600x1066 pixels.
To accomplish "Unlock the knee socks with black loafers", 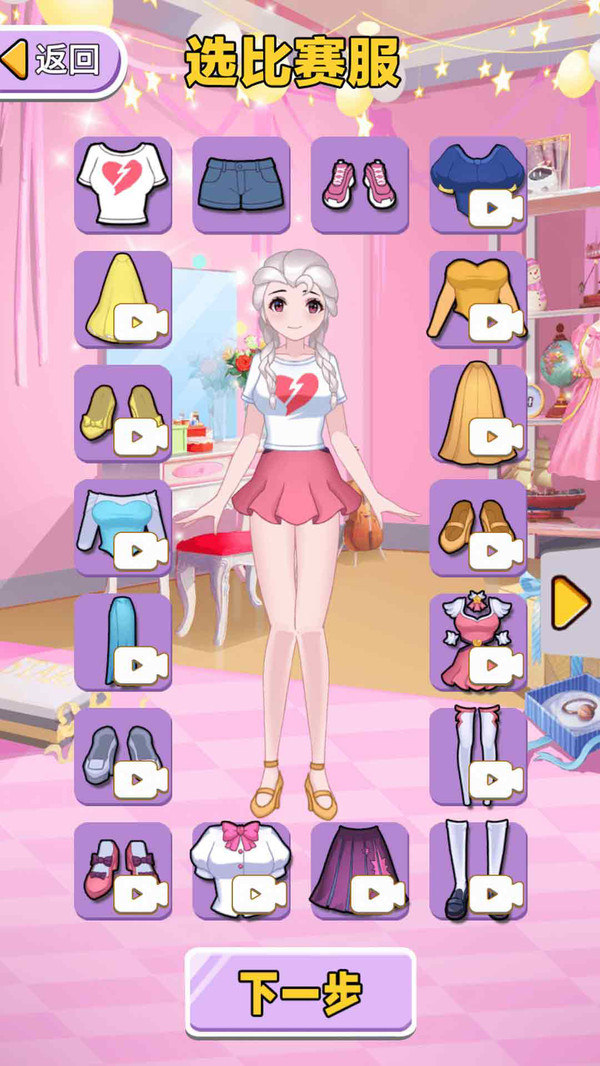I will 478,870.
